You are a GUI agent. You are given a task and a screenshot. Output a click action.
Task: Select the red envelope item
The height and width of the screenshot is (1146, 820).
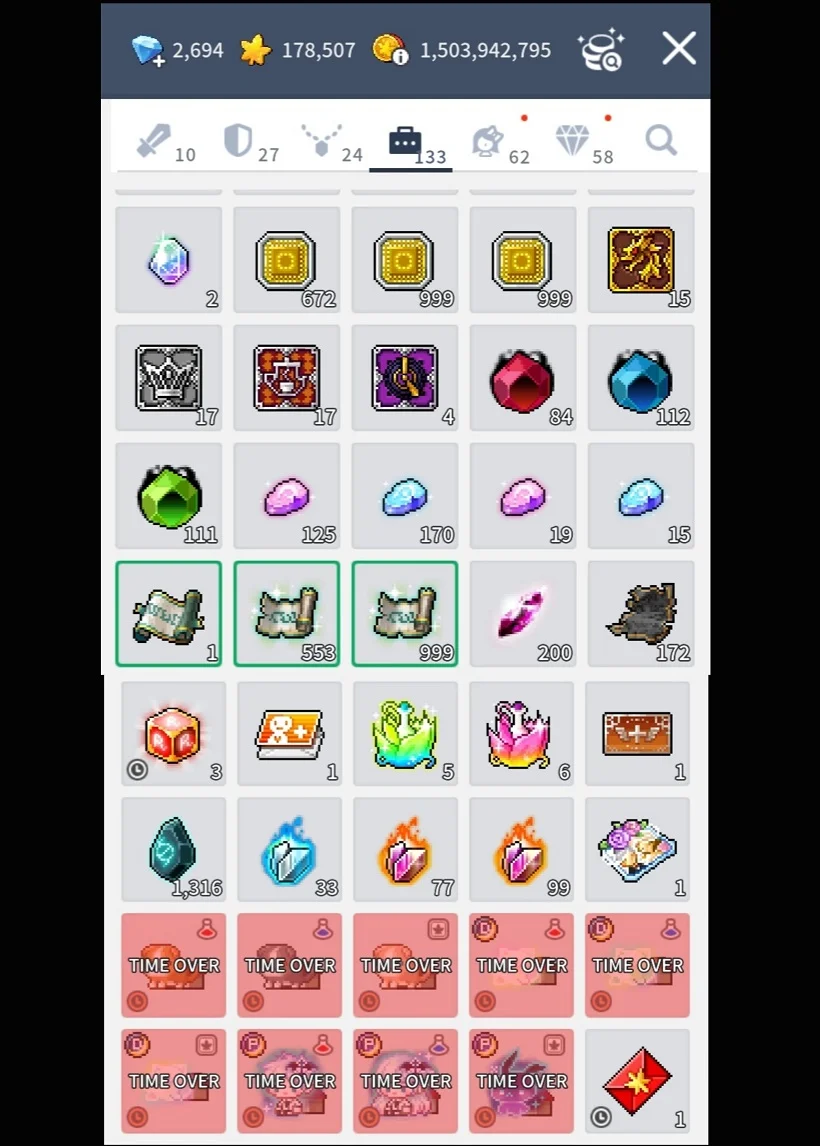(x=637, y=1082)
